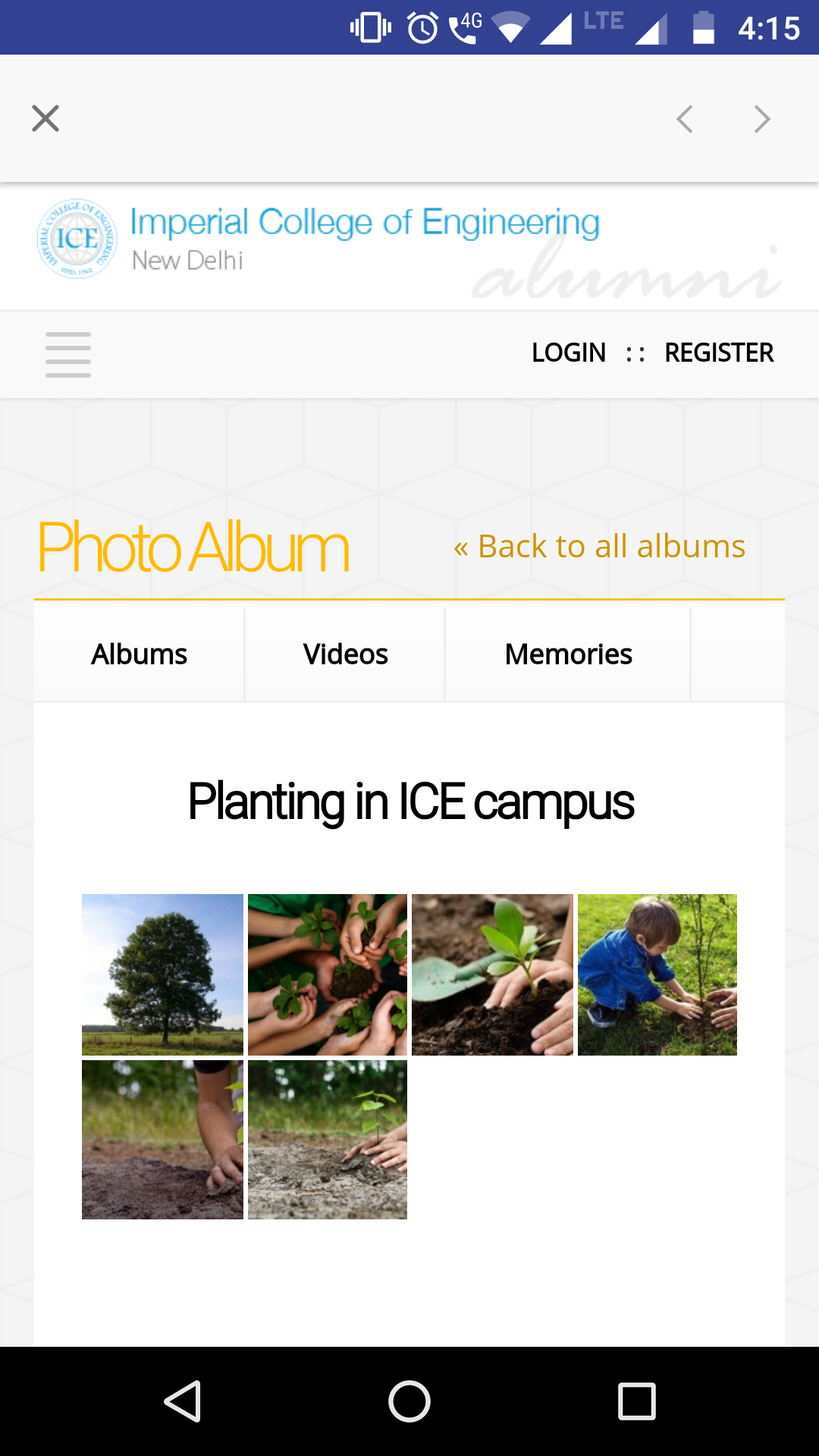The height and width of the screenshot is (1456, 819).
Task: Close the in-app browser window
Action: (x=45, y=118)
